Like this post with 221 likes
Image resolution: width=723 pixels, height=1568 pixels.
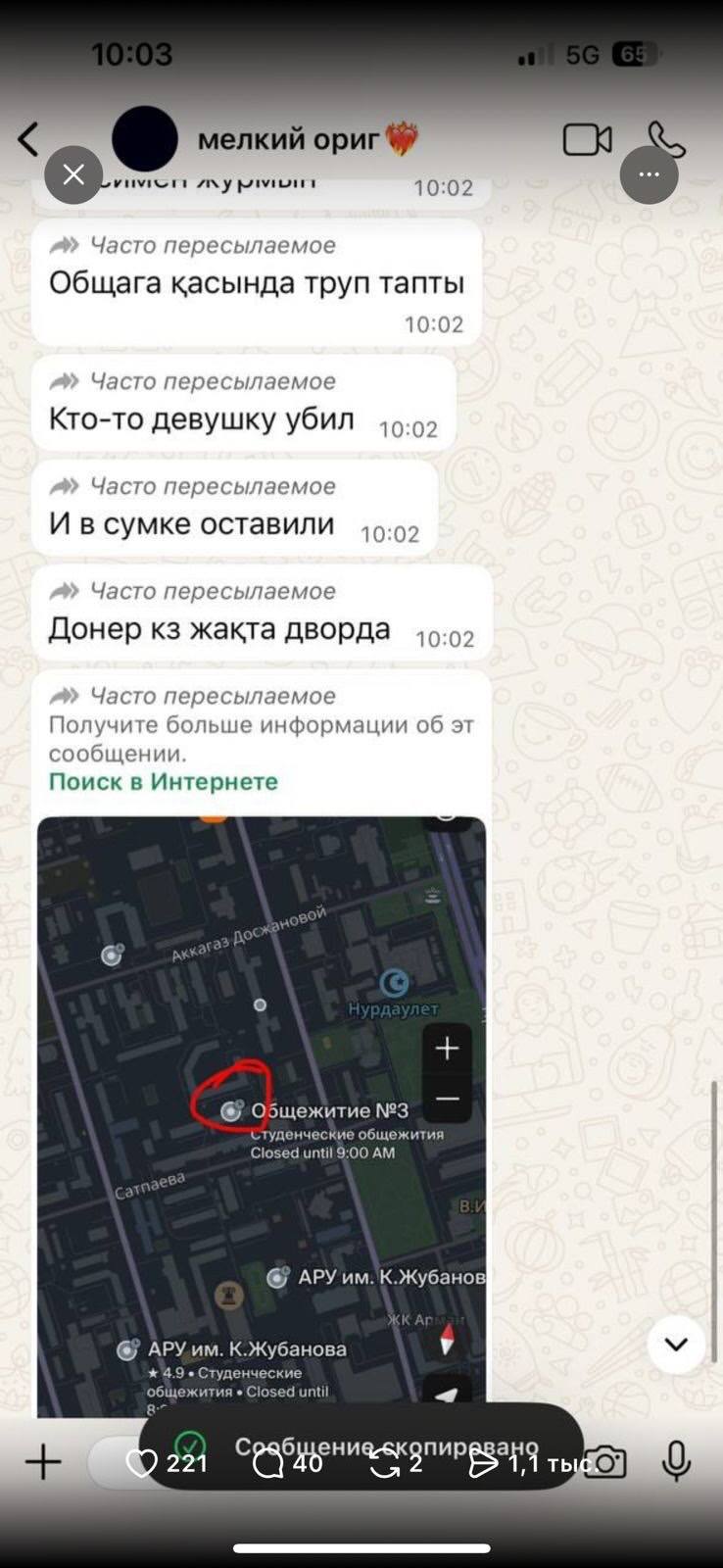143,1463
